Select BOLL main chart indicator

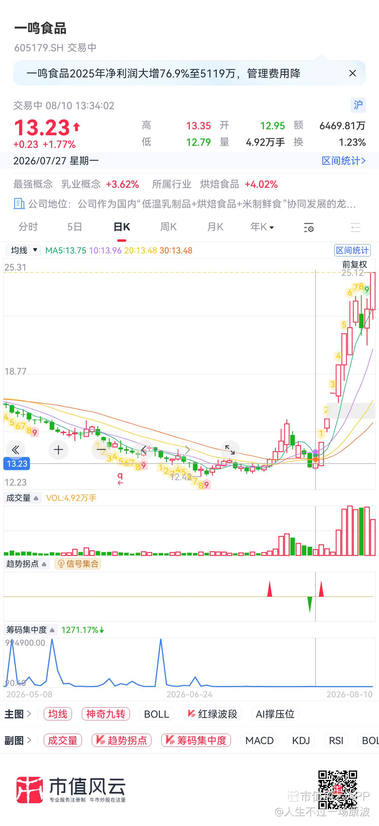(x=157, y=714)
